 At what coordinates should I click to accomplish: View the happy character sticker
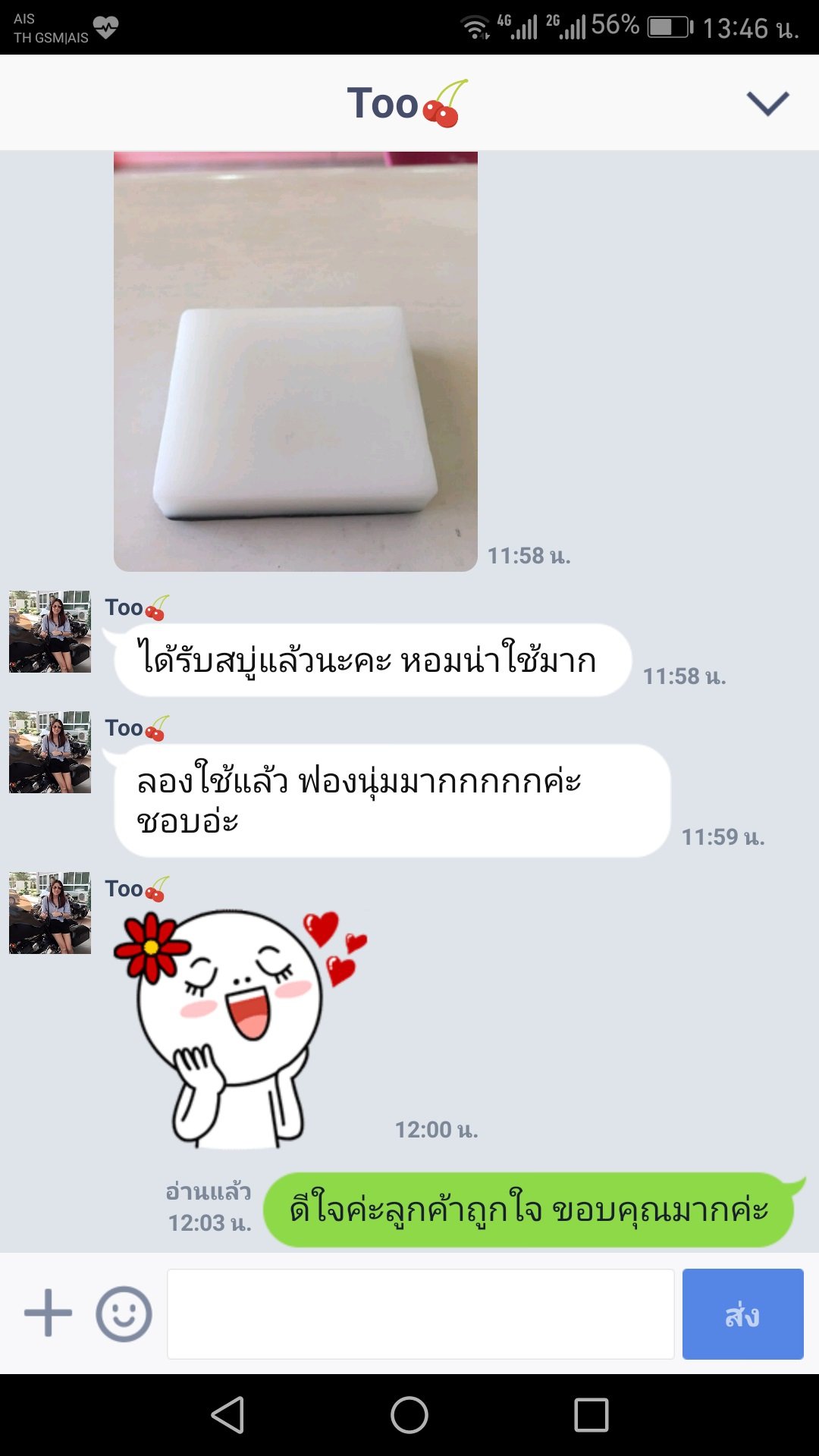tap(240, 1028)
